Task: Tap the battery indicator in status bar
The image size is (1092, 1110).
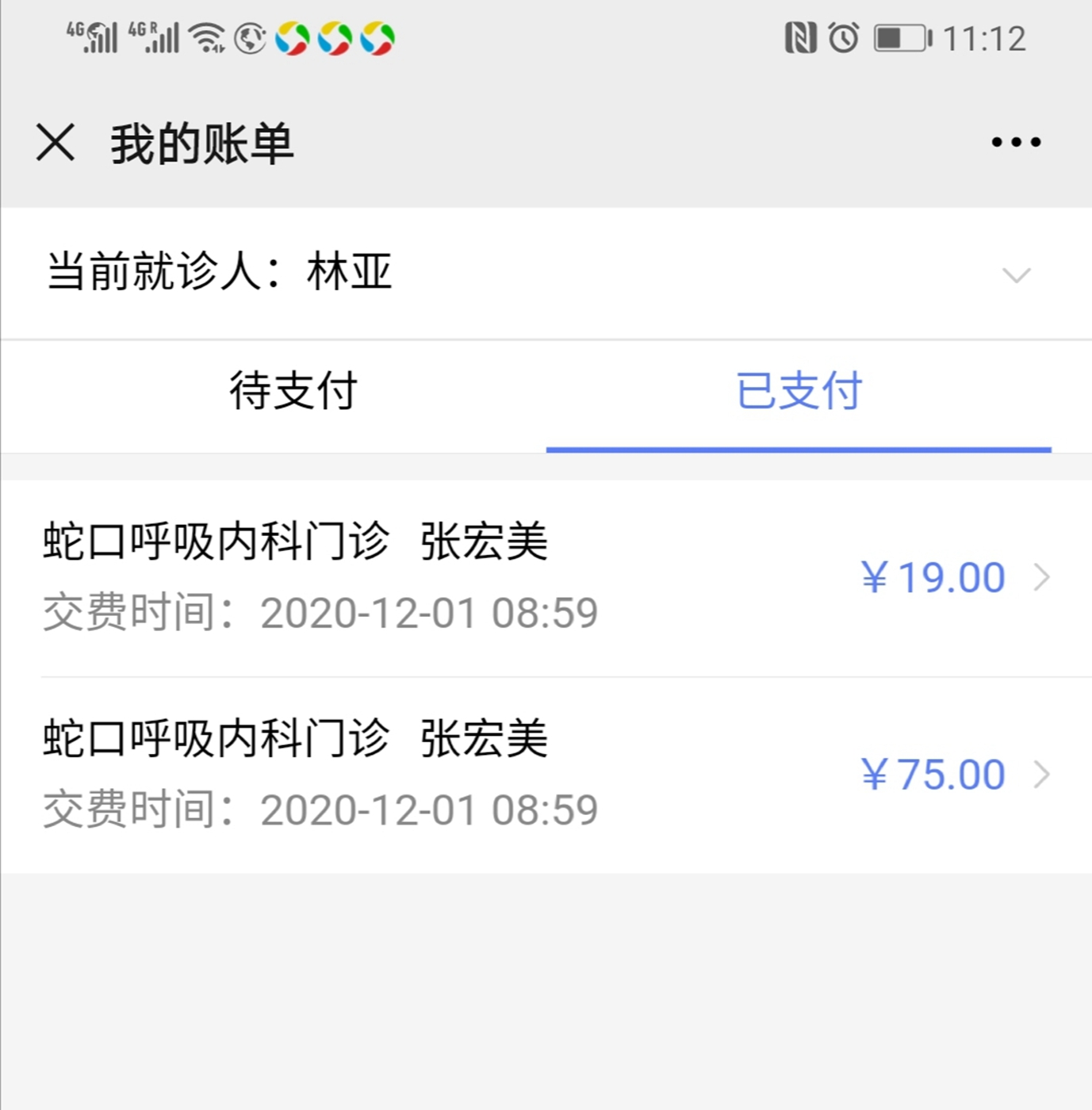Action: pos(900,37)
